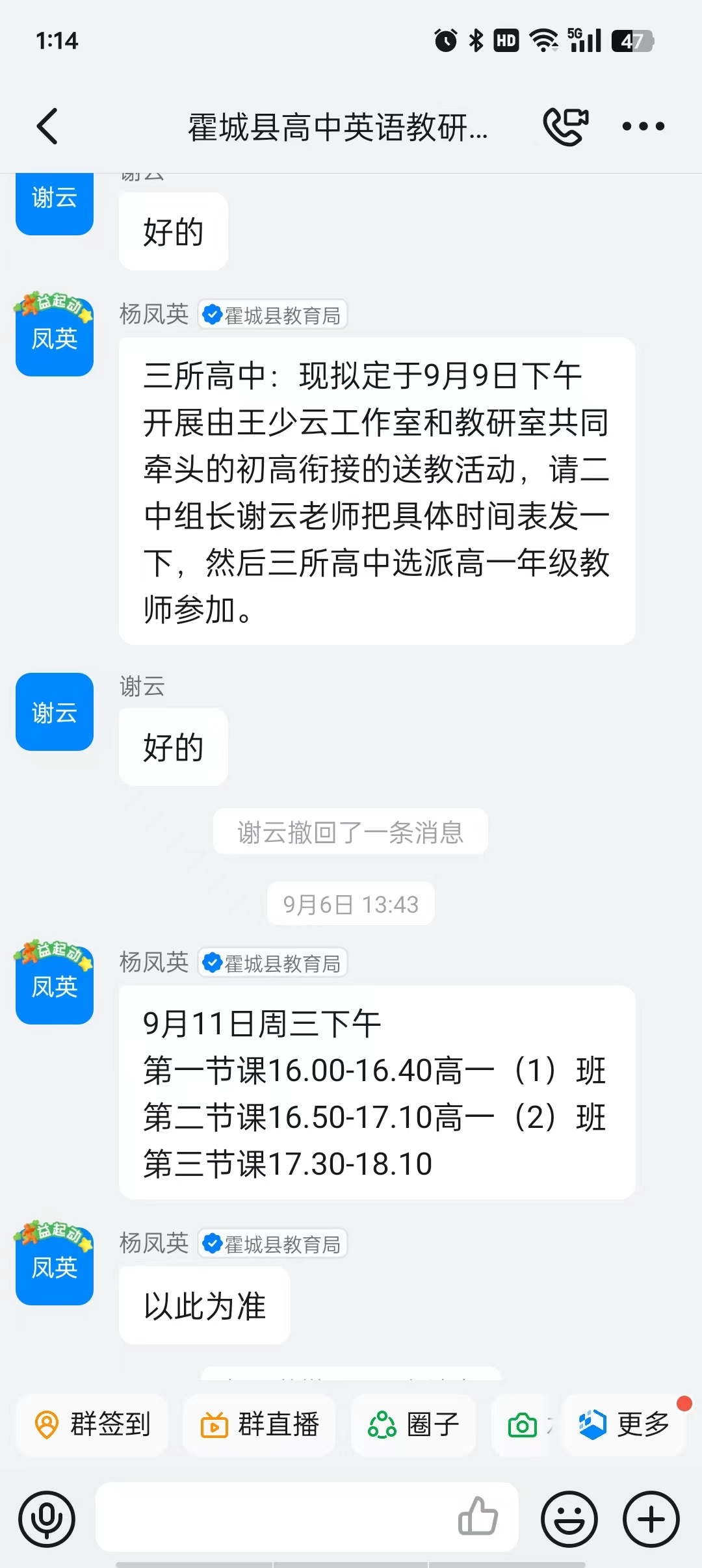Tap 更多 for more shortcuts
702x1568 pixels.
(x=624, y=1424)
